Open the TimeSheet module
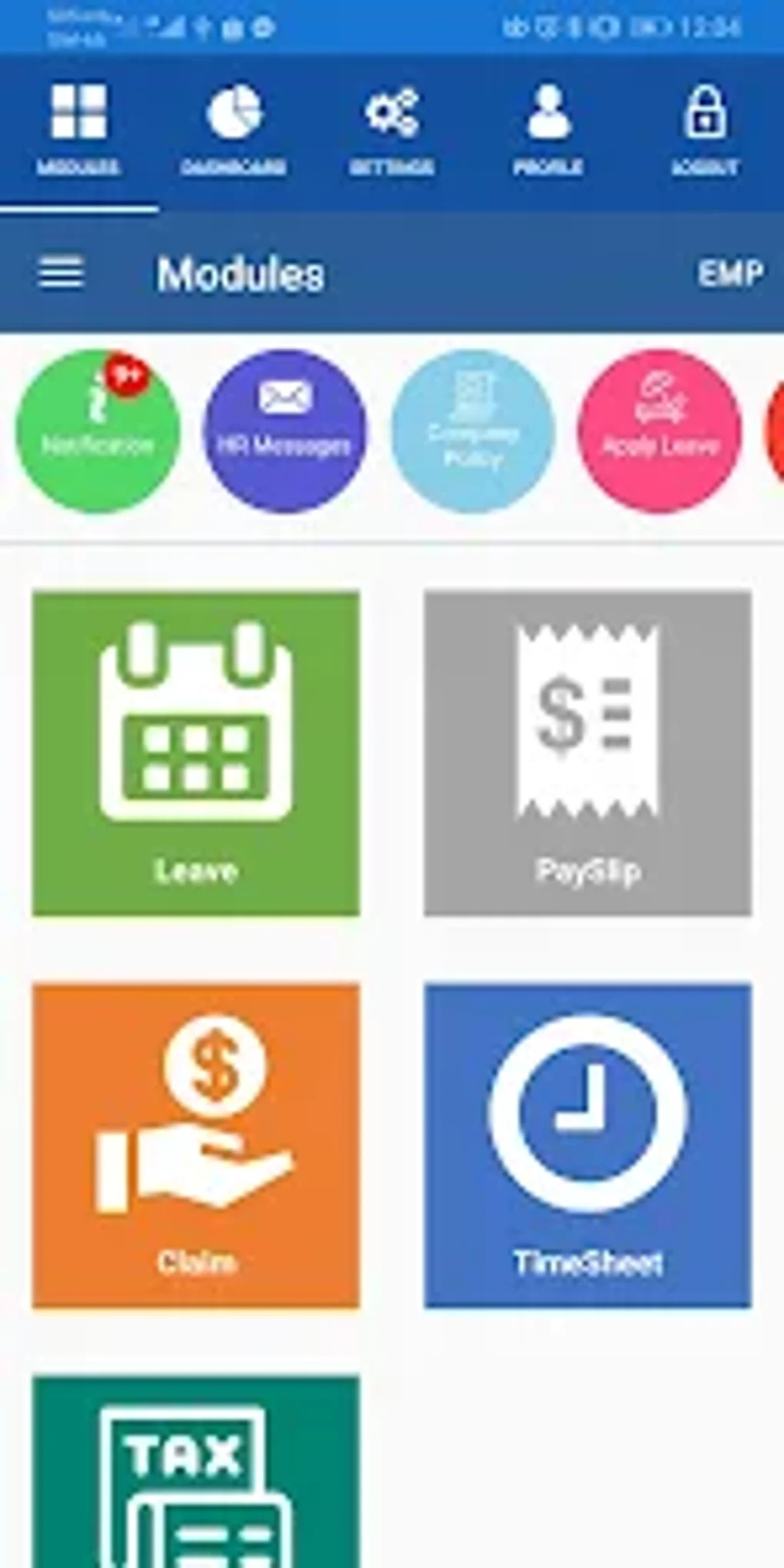 tap(587, 1145)
